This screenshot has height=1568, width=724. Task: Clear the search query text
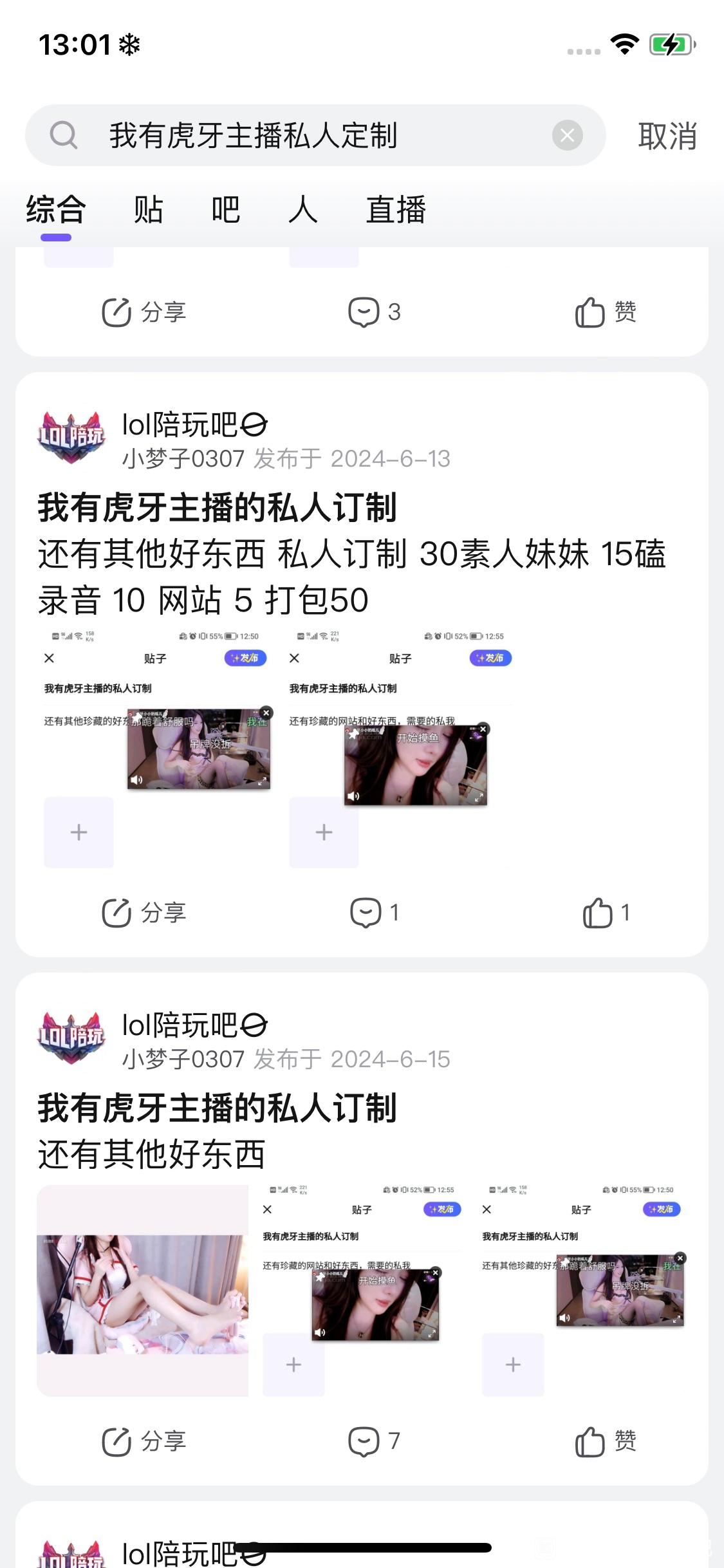(x=567, y=136)
